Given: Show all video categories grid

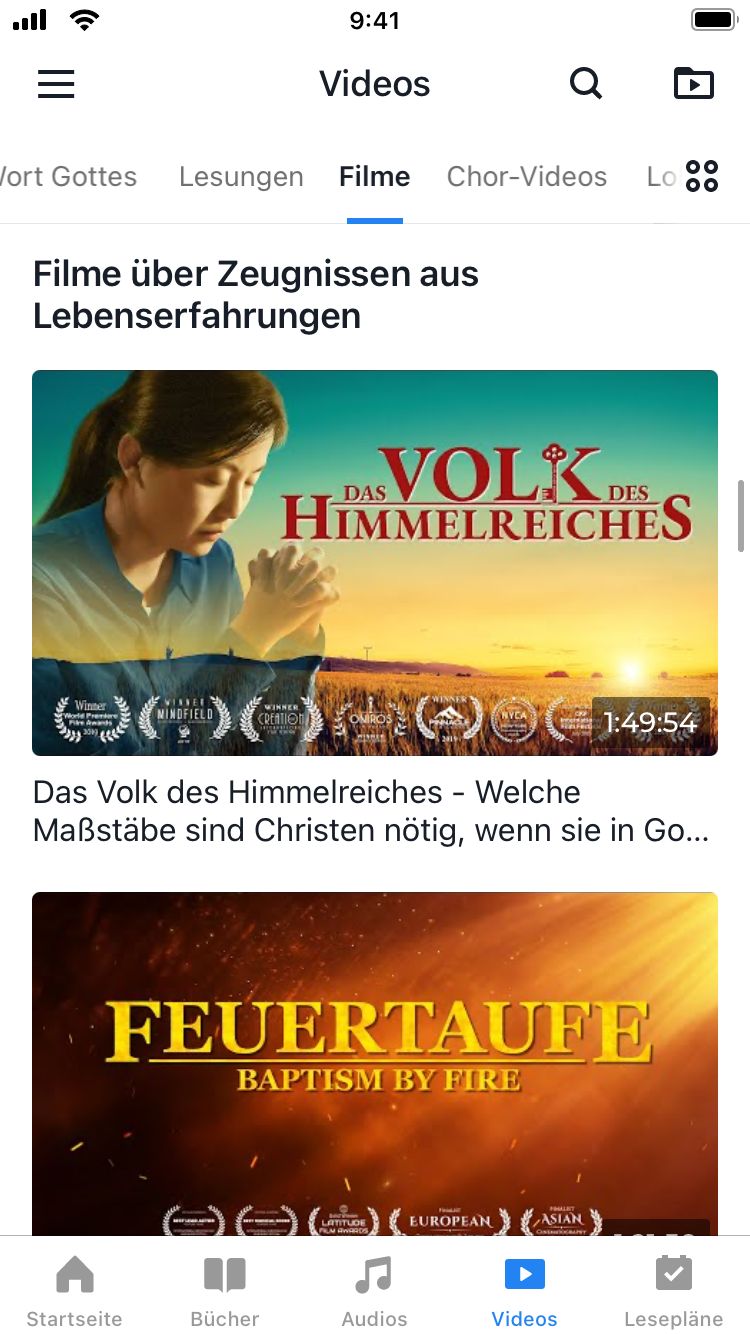Looking at the screenshot, I should (702, 177).
